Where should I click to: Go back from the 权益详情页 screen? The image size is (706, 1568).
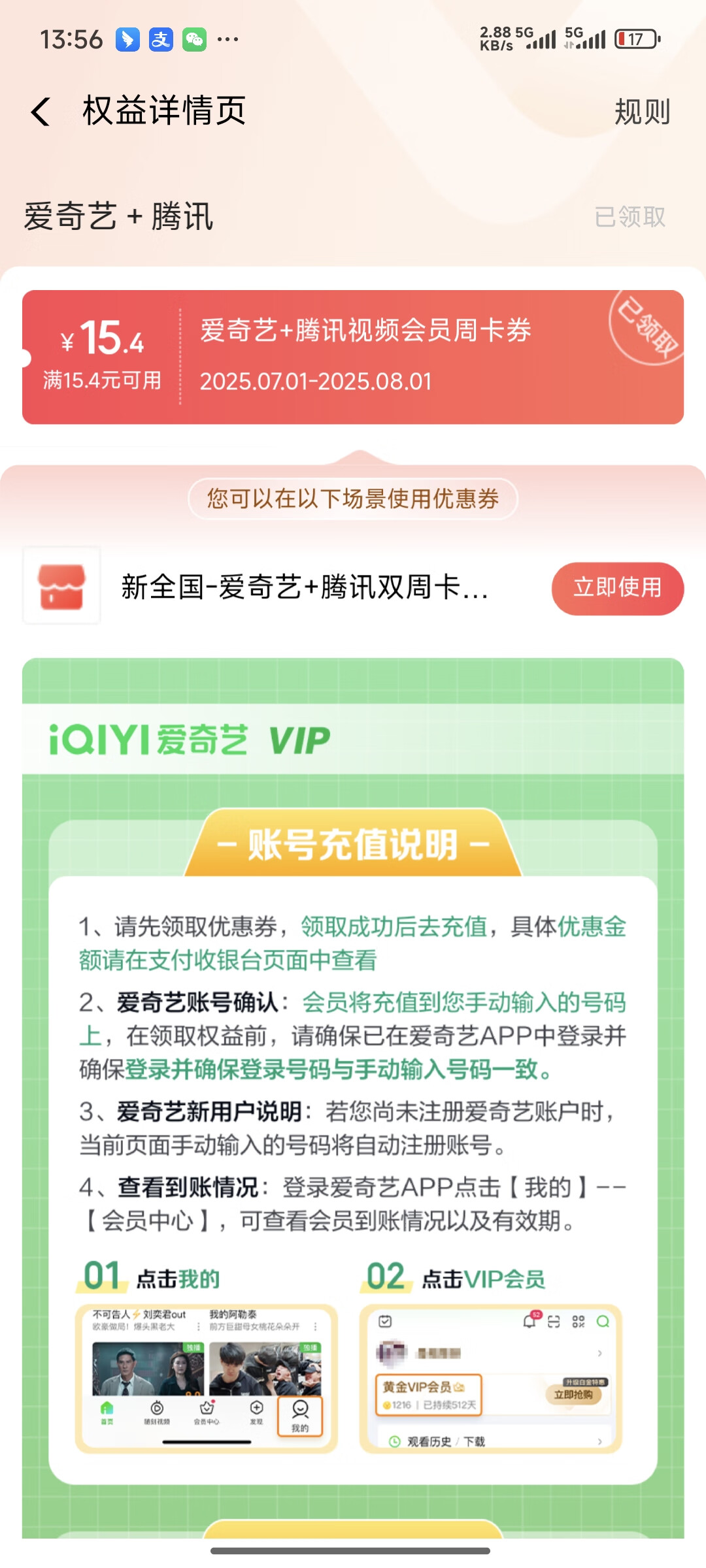coord(41,111)
